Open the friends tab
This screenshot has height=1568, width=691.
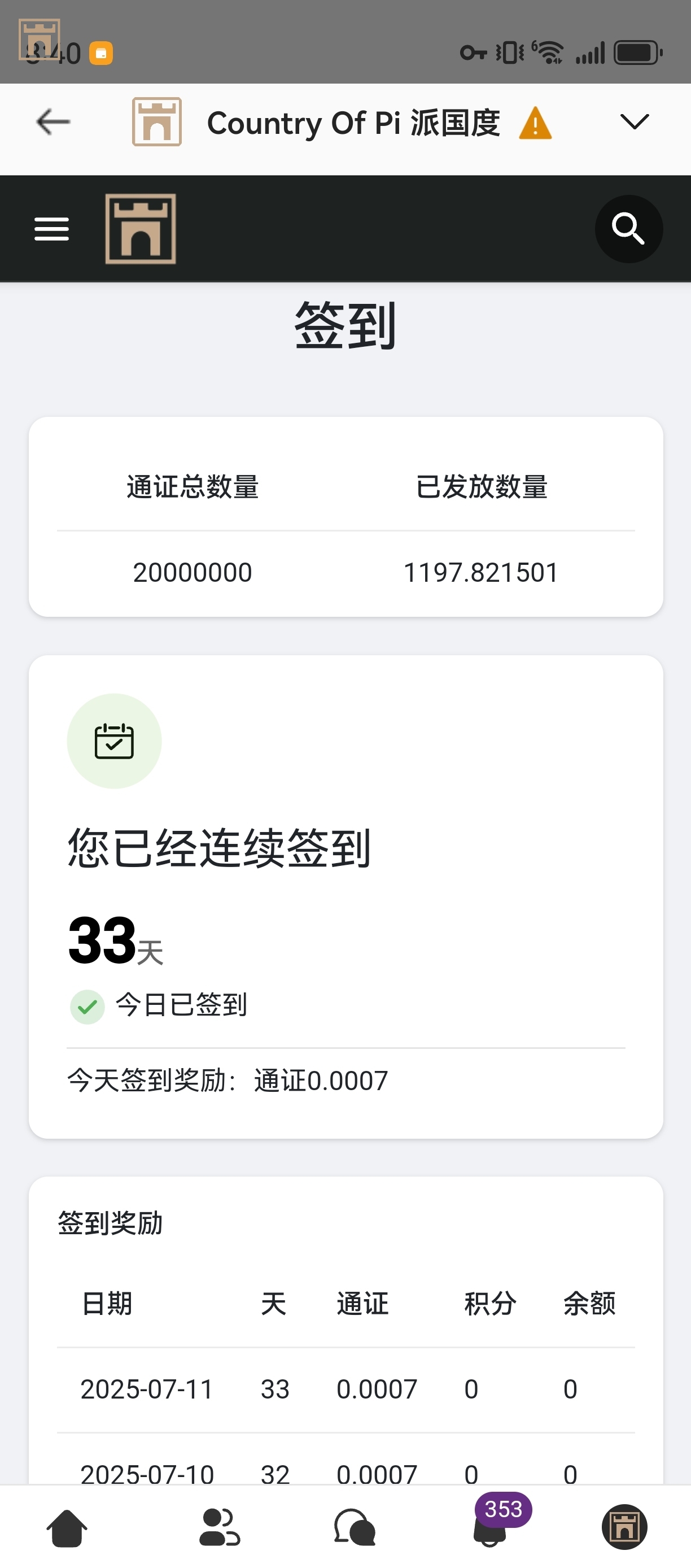220,1527
